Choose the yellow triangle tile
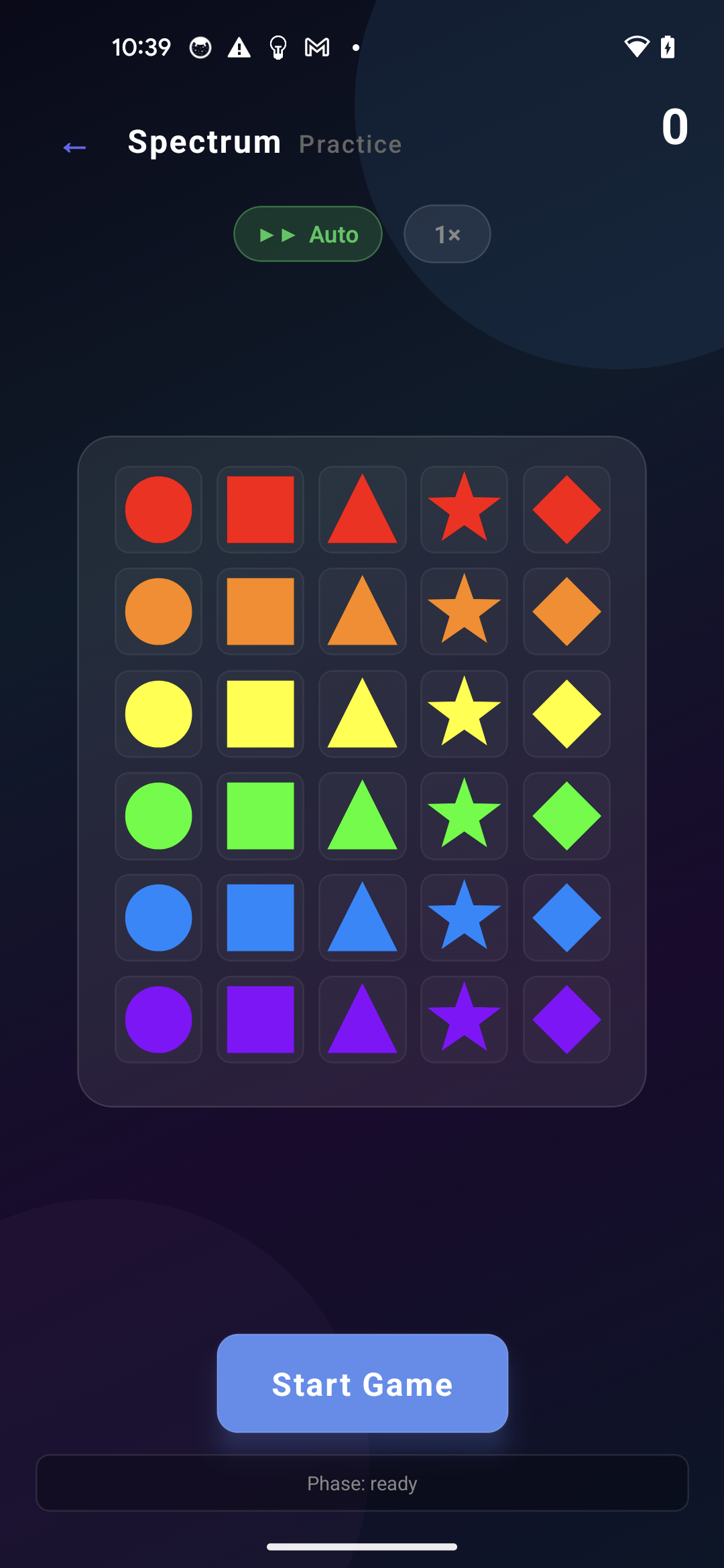724x1568 pixels. pyautogui.click(x=362, y=714)
